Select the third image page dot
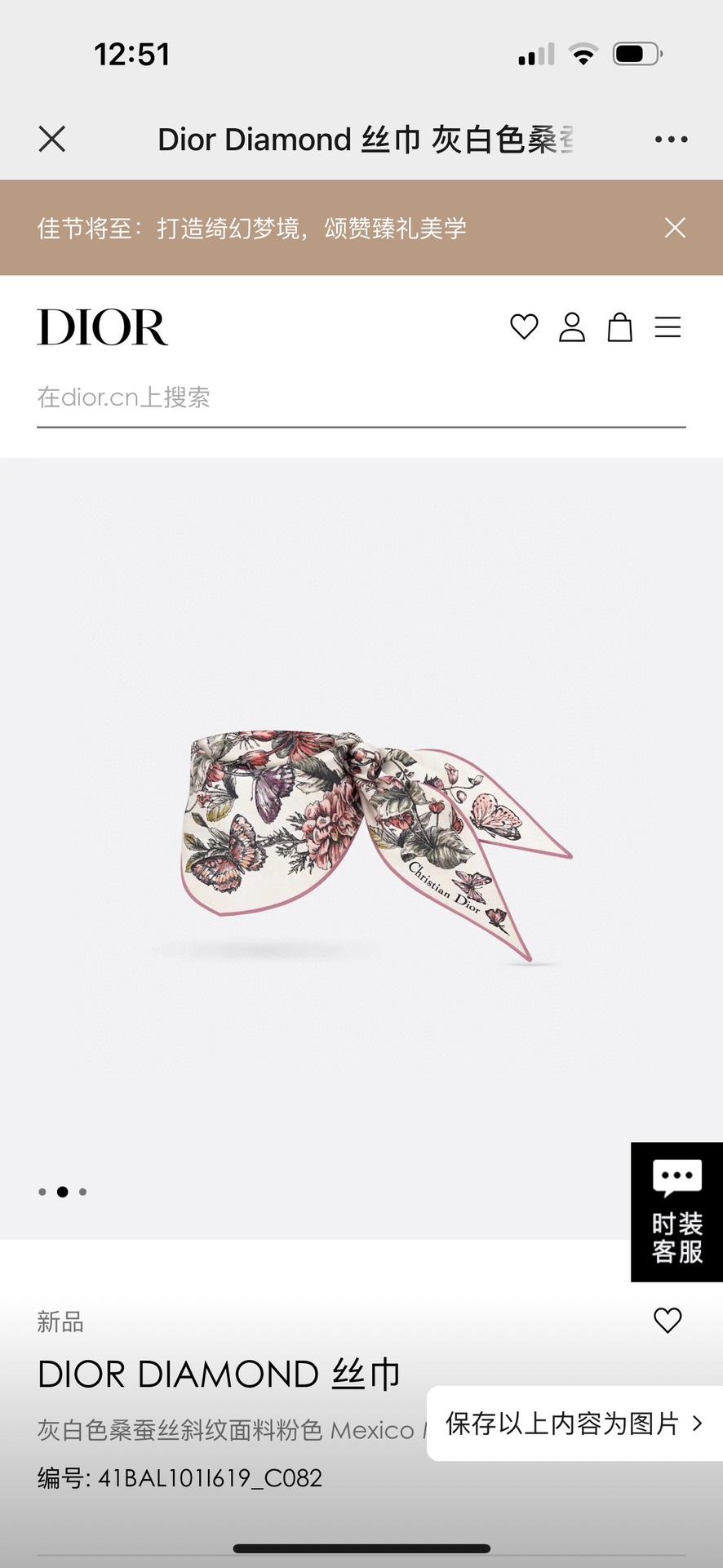The width and height of the screenshot is (723, 1568). point(82,1192)
